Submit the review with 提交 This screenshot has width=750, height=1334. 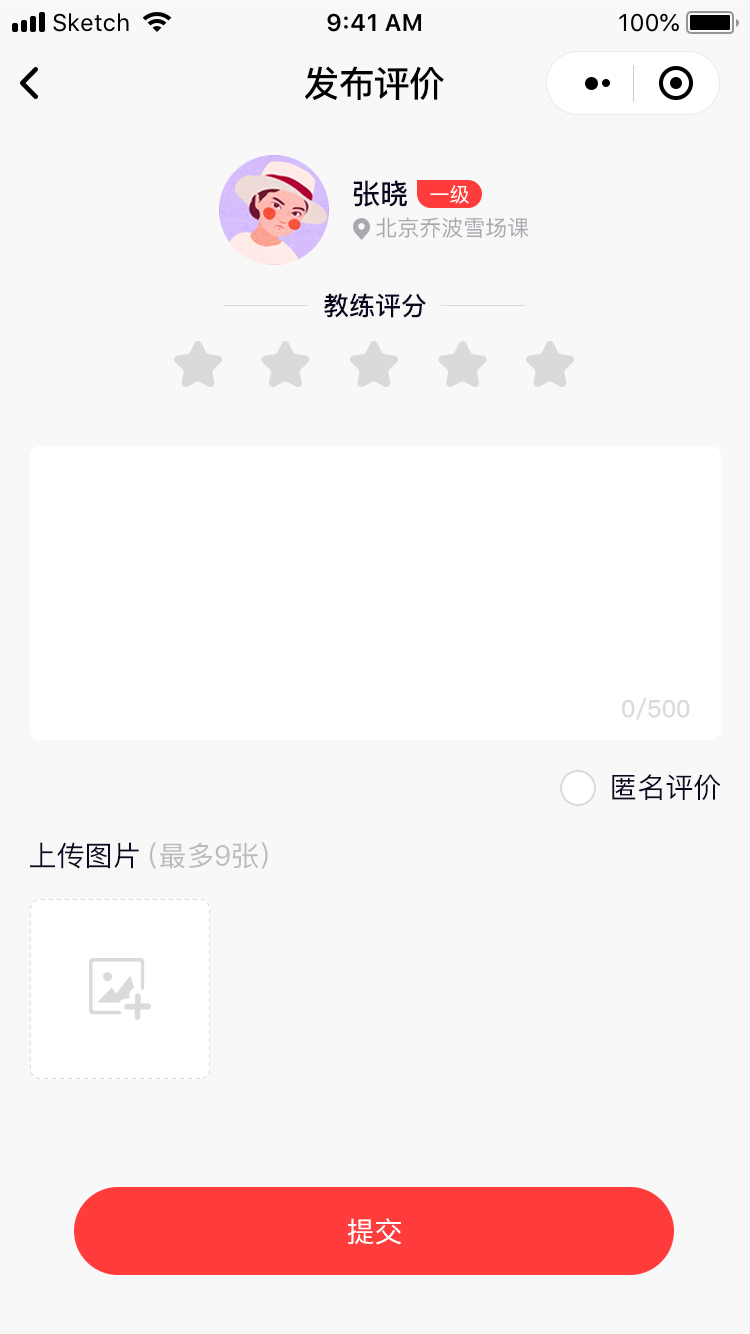(x=374, y=1231)
